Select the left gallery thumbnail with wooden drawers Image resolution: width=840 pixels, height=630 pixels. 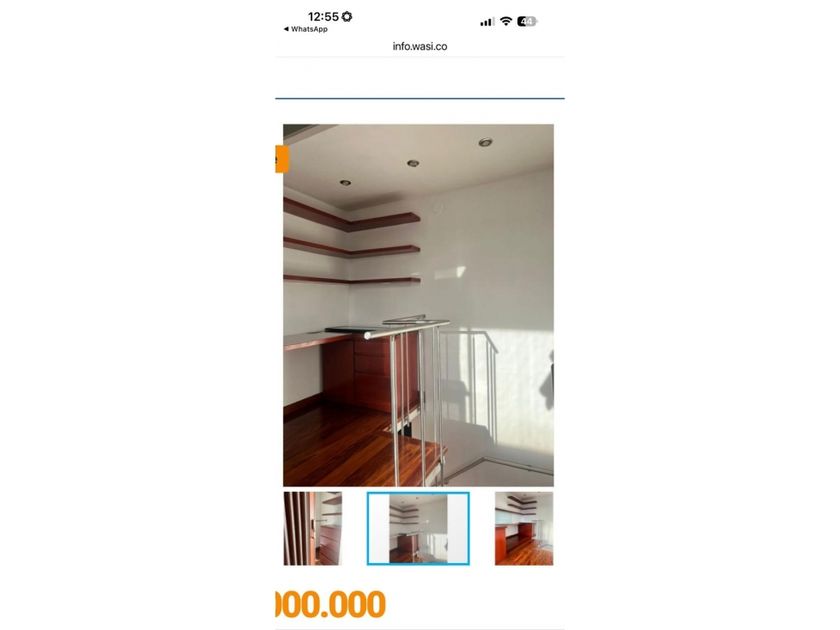[x=312, y=528]
